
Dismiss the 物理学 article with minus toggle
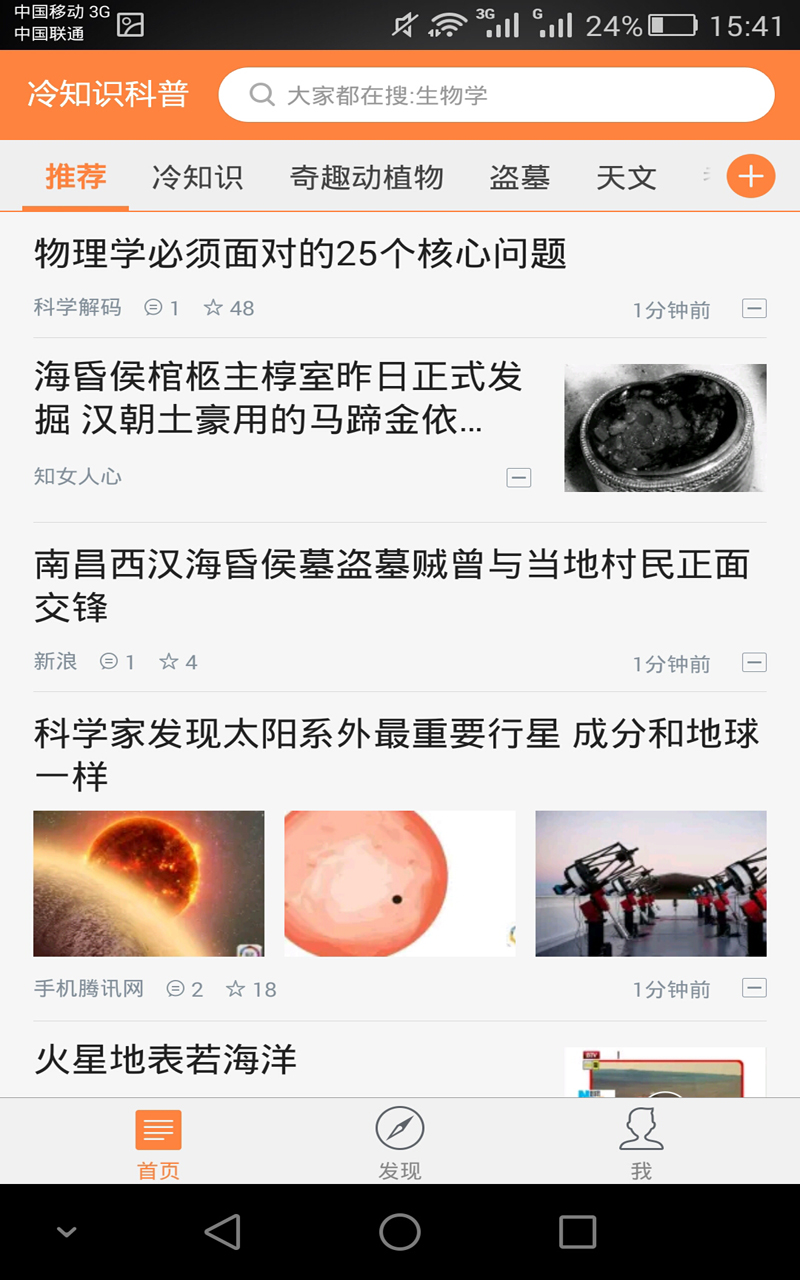pos(755,309)
